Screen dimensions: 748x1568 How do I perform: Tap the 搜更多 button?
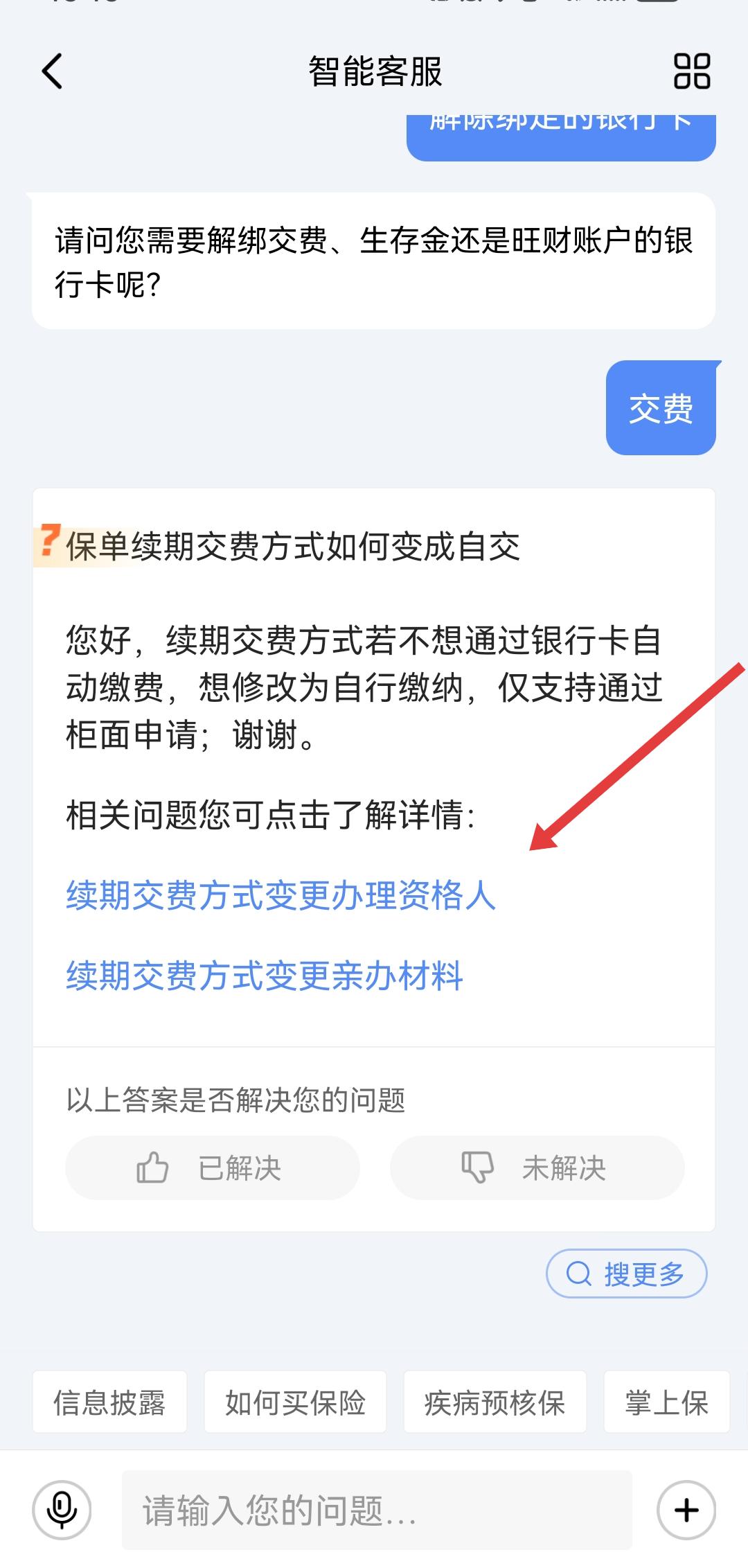(626, 1274)
